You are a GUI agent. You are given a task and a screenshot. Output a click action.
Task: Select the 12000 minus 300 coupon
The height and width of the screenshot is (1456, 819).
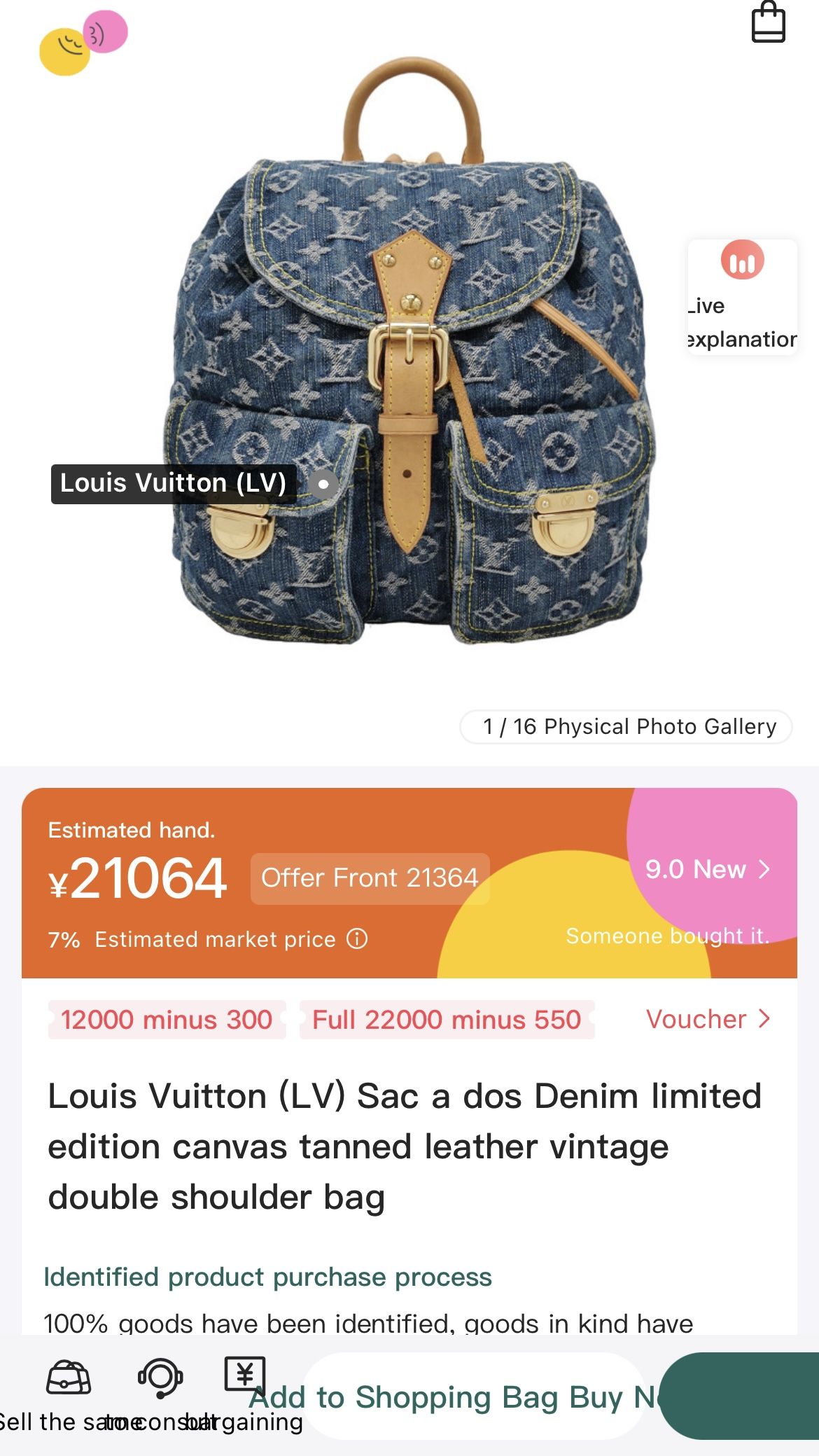167,1020
